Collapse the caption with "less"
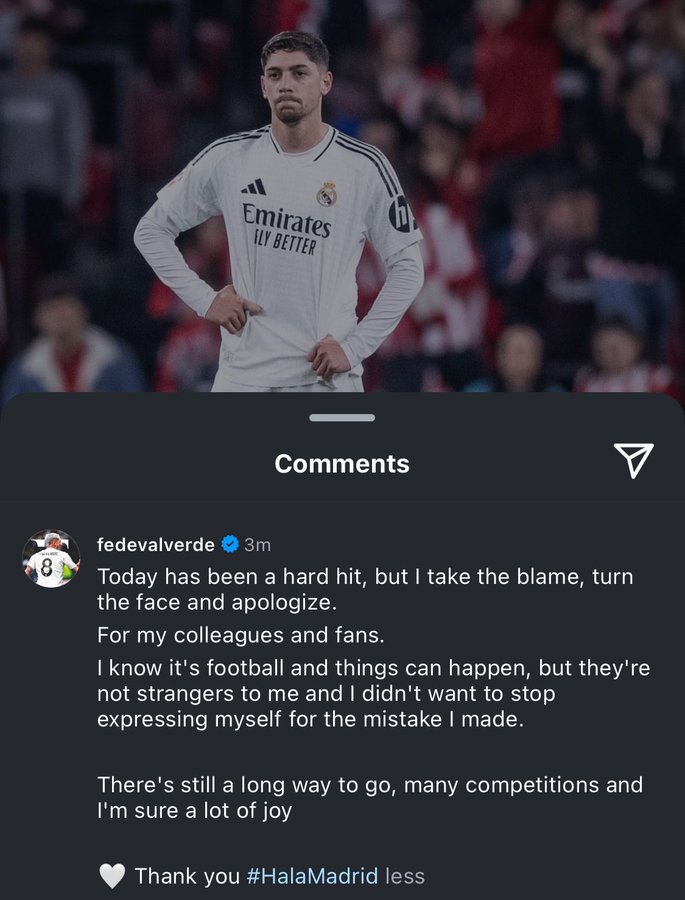This screenshot has width=685, height=900. pyautogui.click(x=405, y=876)
